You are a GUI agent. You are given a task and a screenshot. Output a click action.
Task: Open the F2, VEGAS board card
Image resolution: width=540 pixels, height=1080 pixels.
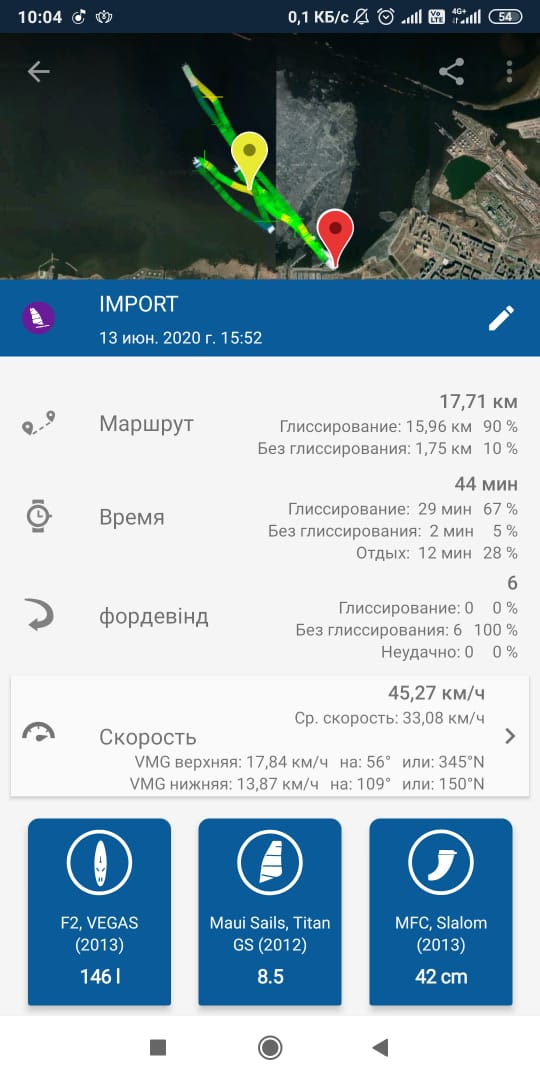point(99,912)
